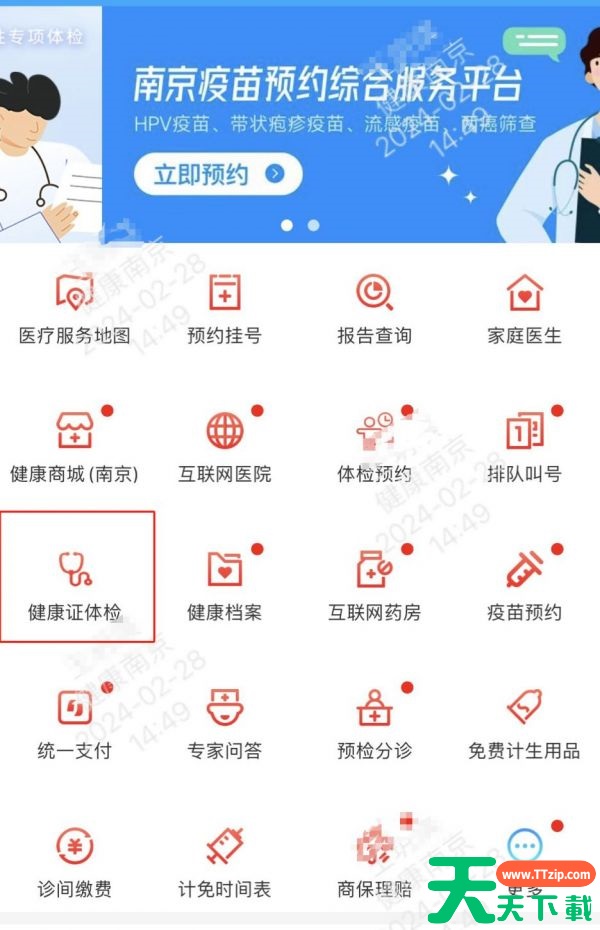The image size is (600, 930).
Task: Open 互联网药房
Action: tap(375, 583)
